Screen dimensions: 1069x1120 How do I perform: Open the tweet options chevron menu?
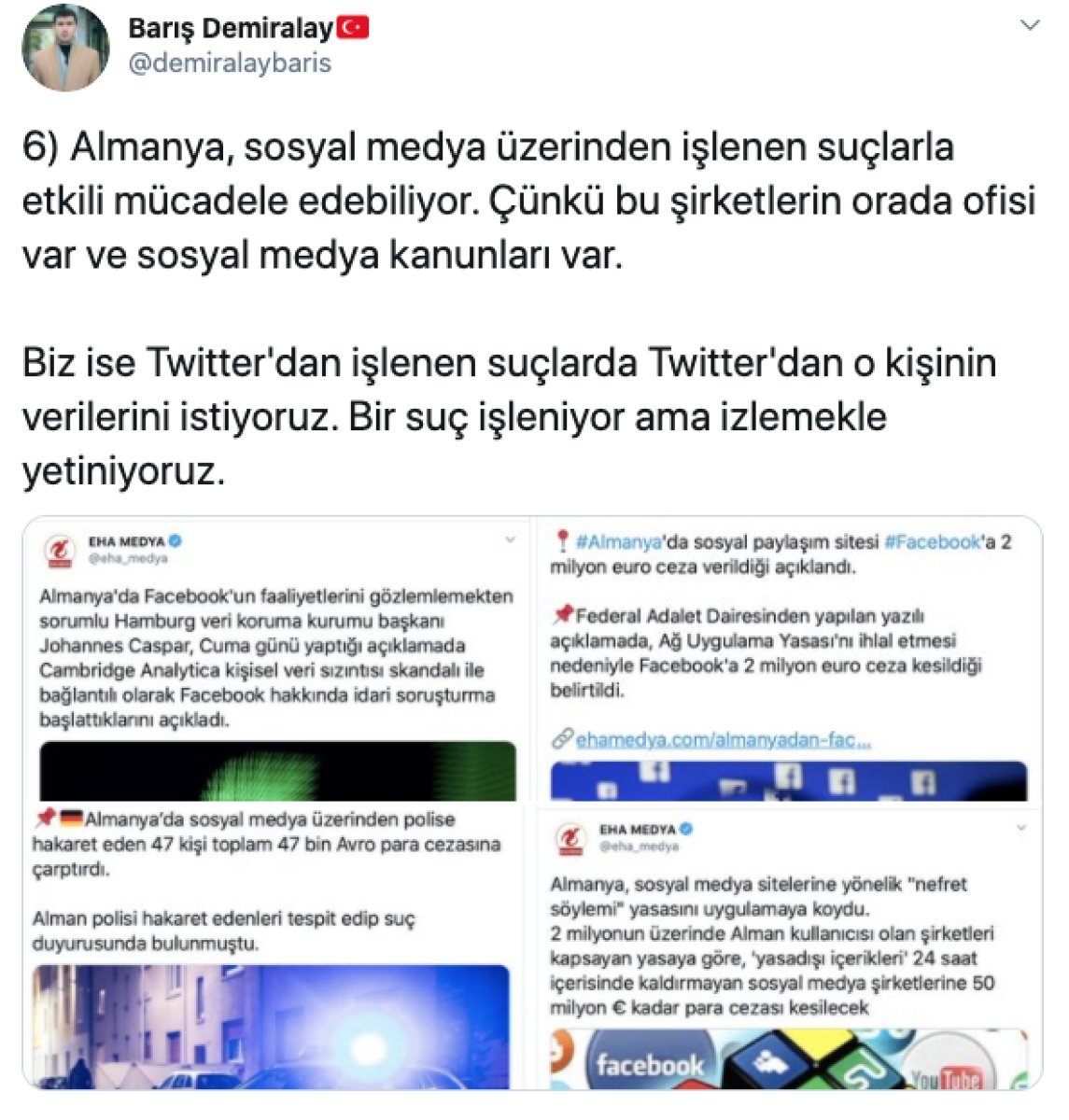(1030, 25)
